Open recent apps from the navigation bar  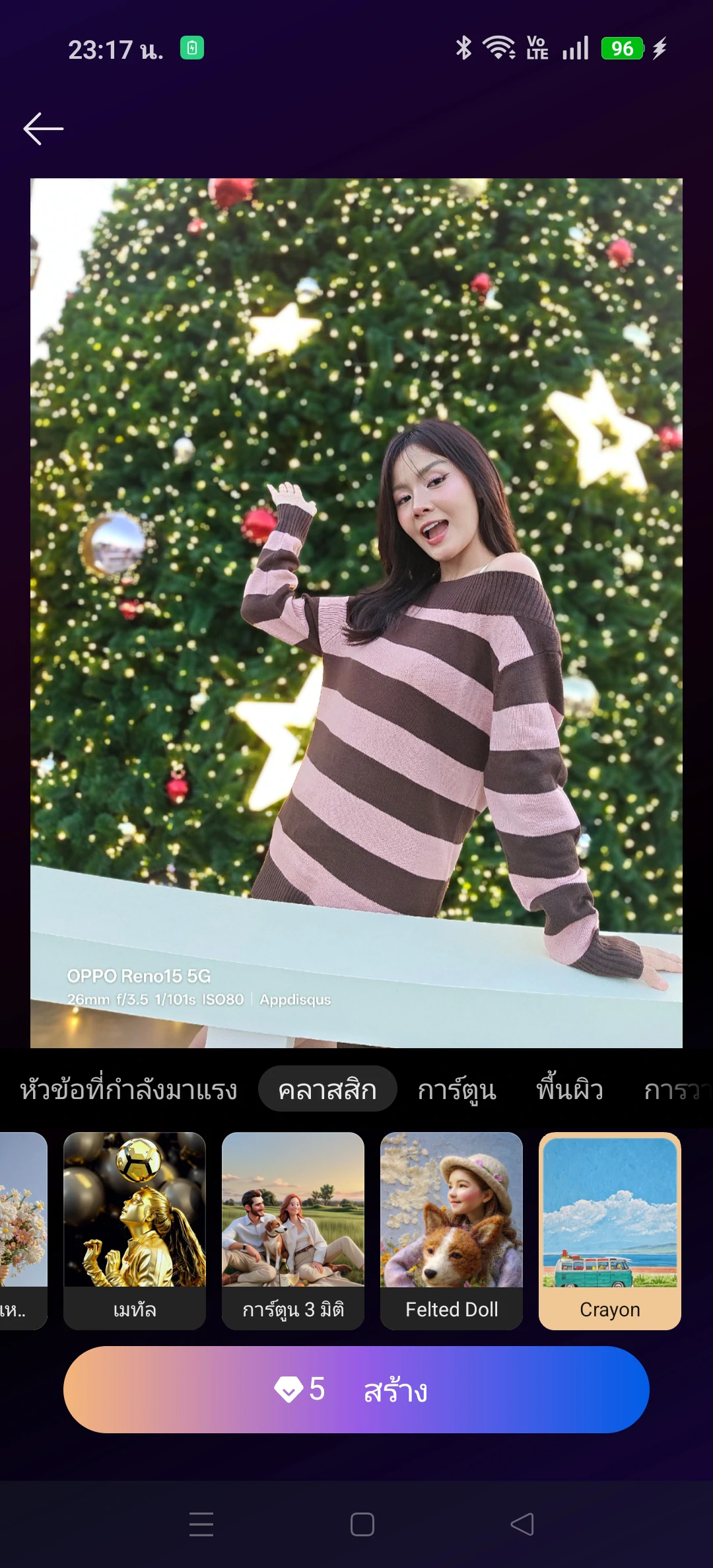pos(201,1524)
